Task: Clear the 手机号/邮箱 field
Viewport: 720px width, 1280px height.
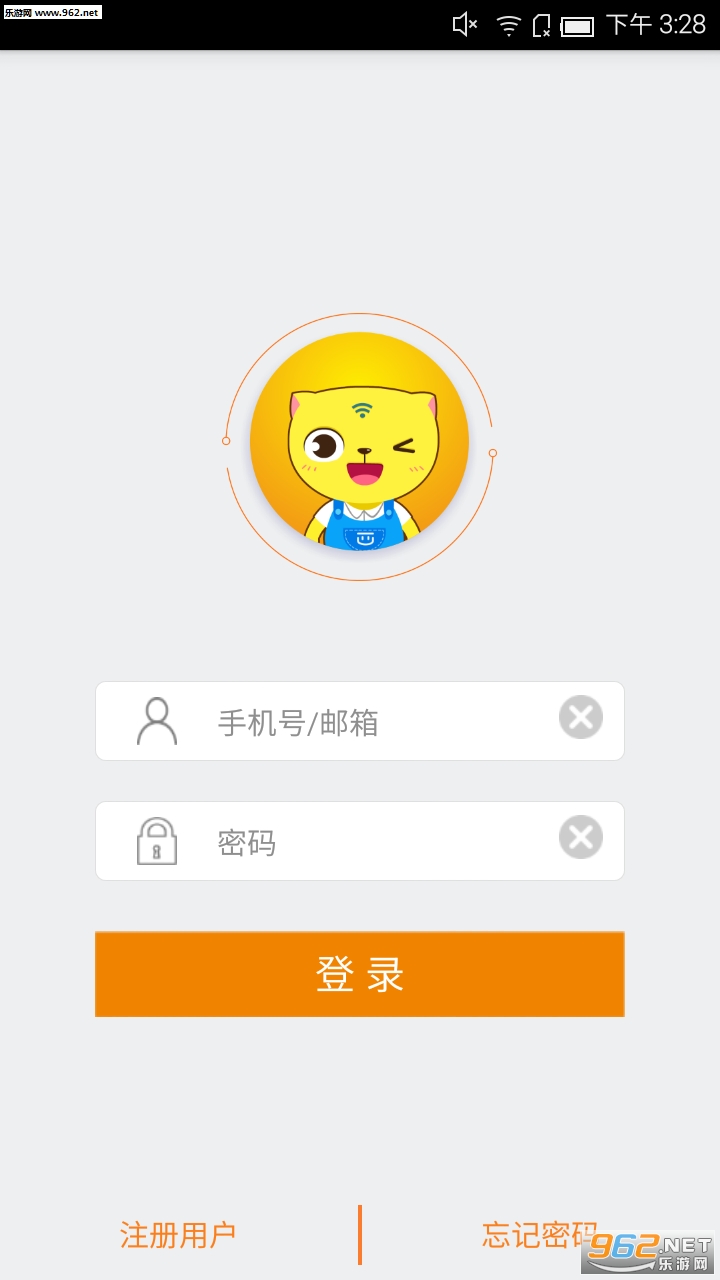Action: (580, 718)
